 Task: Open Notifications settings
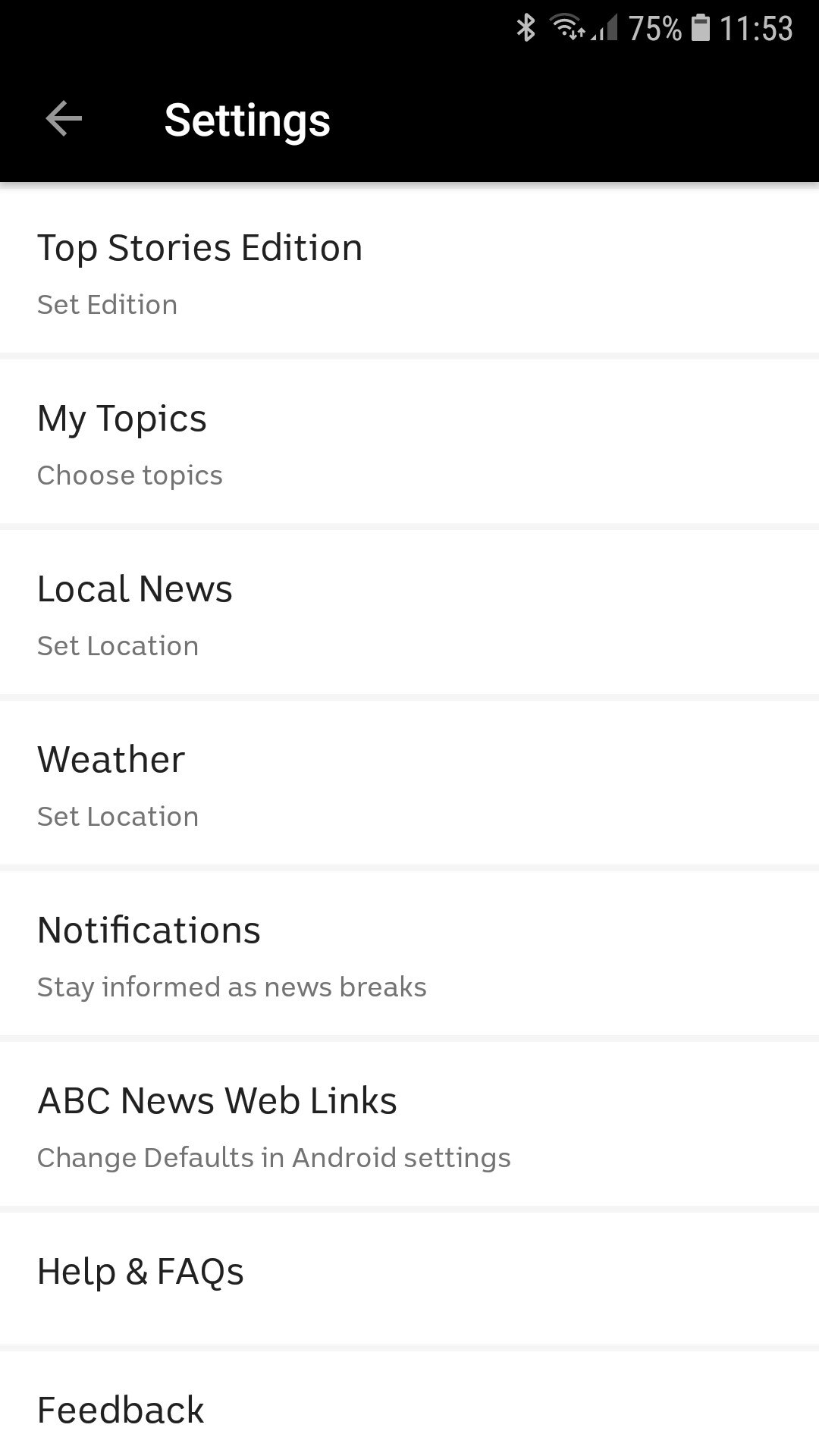149,930
